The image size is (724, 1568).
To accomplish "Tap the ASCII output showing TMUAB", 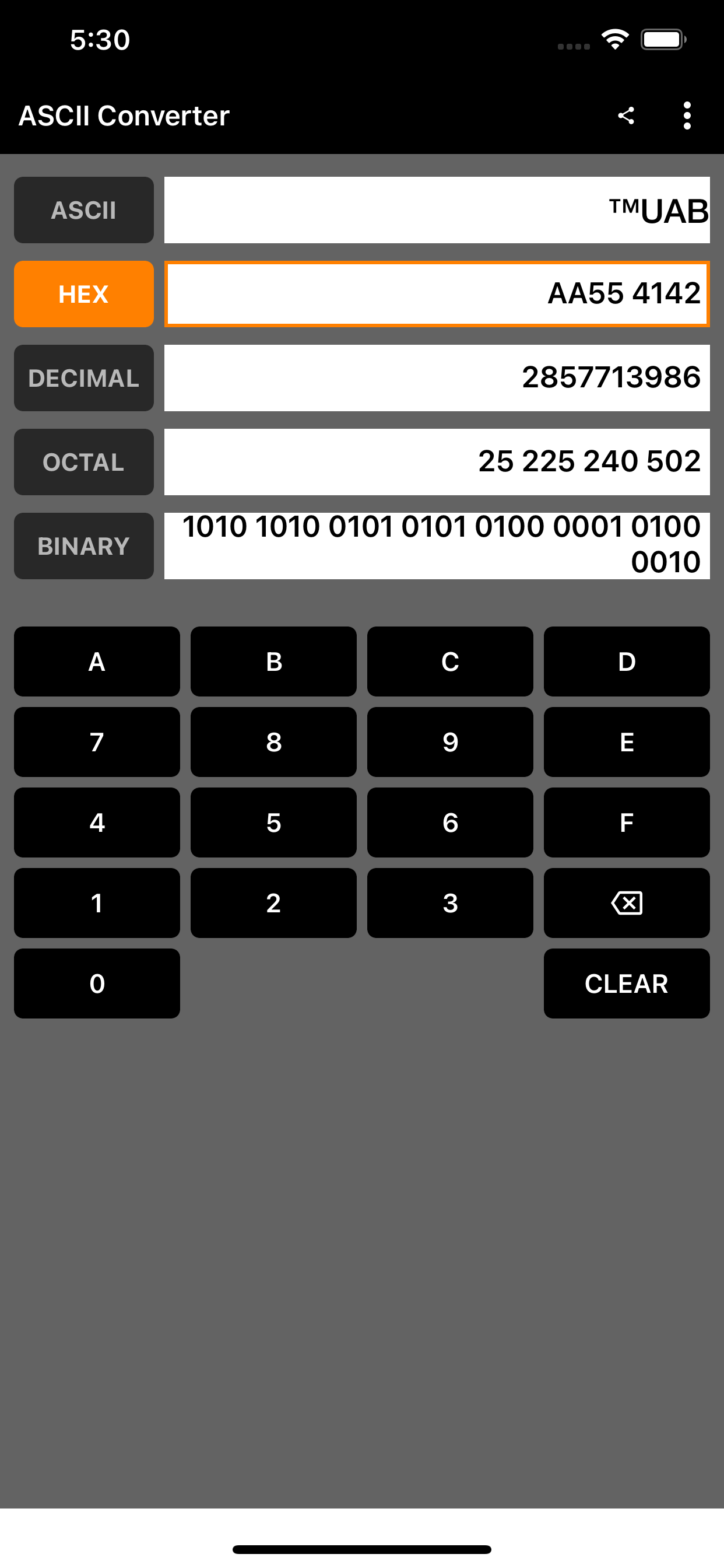I will (437, 209).
